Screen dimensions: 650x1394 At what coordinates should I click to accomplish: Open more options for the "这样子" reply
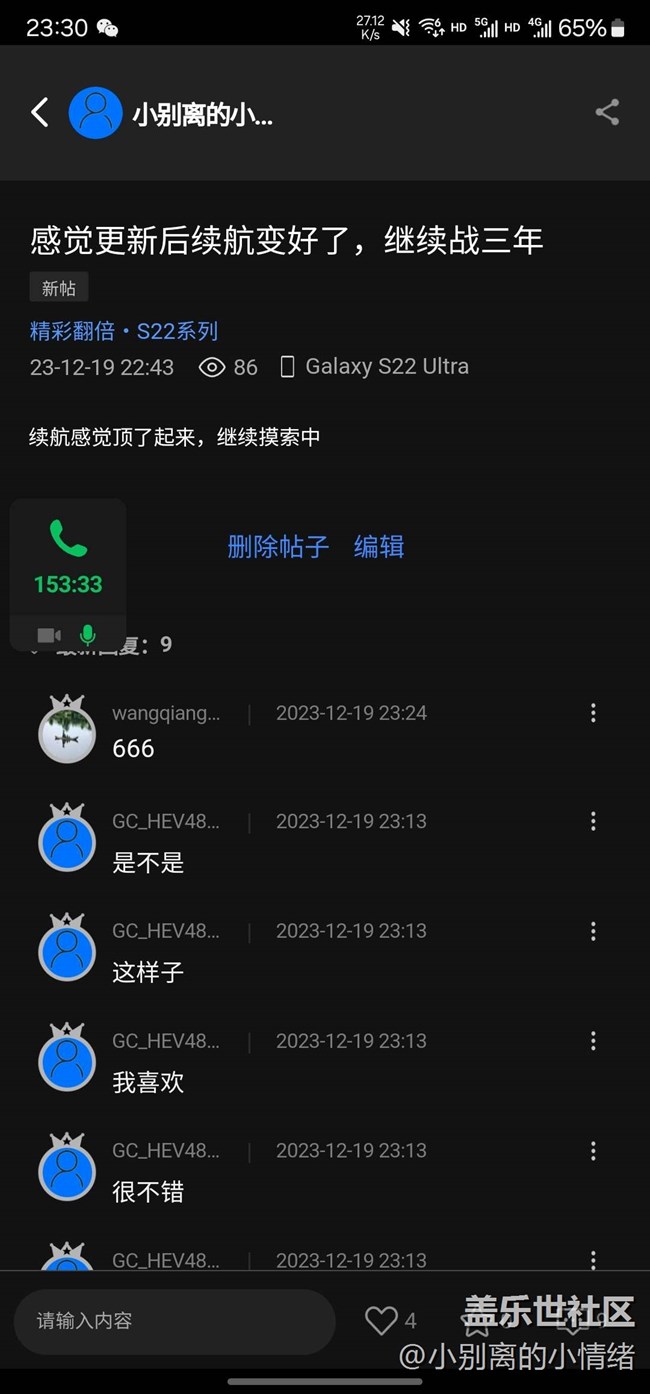593,931
